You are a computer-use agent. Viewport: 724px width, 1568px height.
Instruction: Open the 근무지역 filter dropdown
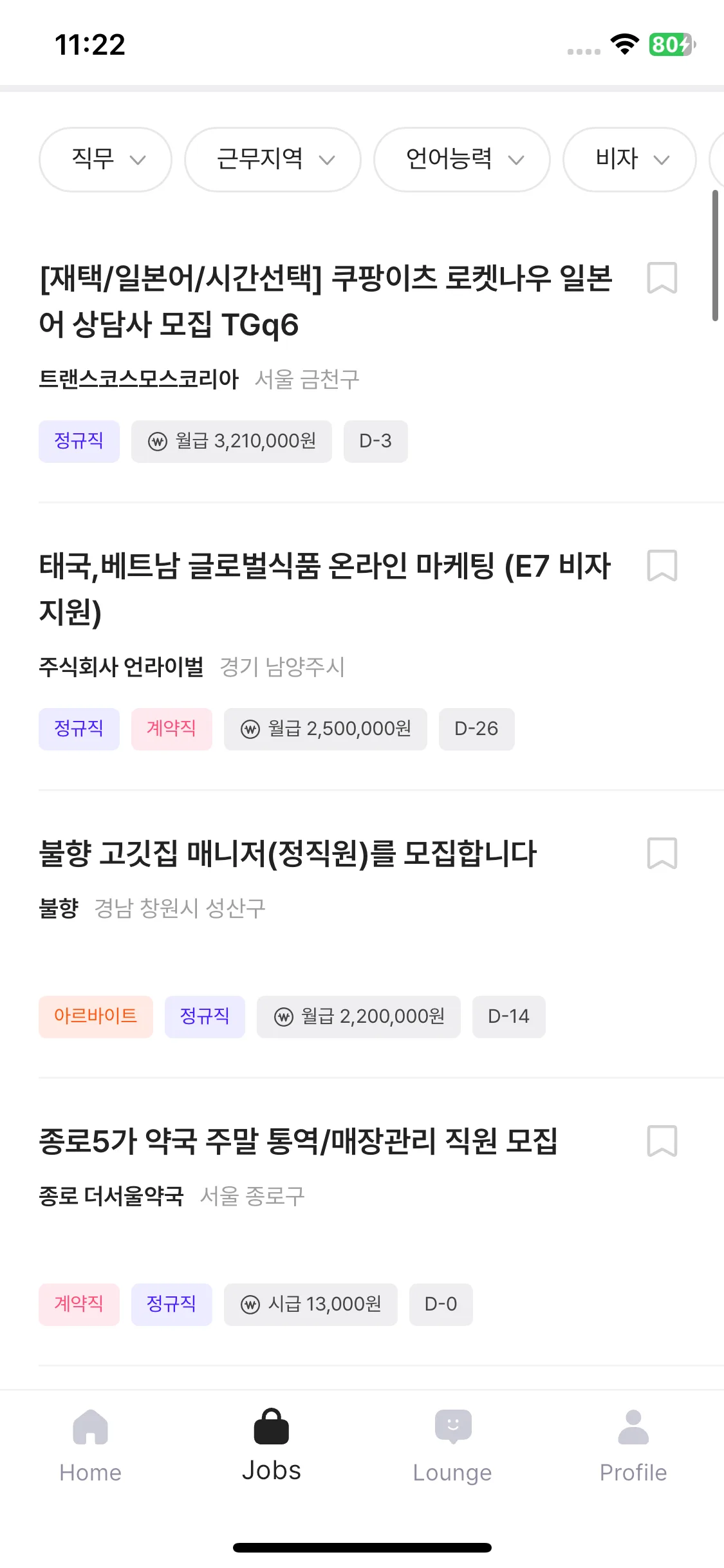[x=273, y=159]
